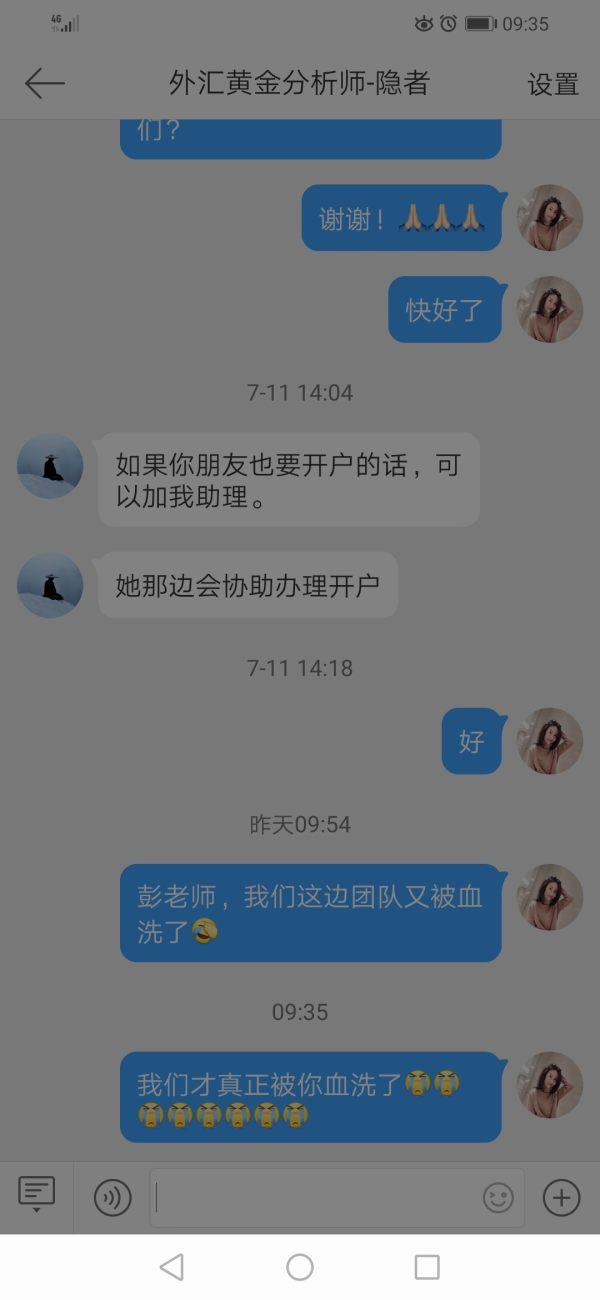
Task: Open the plus attachment menu
Action: coord(561,1197)
